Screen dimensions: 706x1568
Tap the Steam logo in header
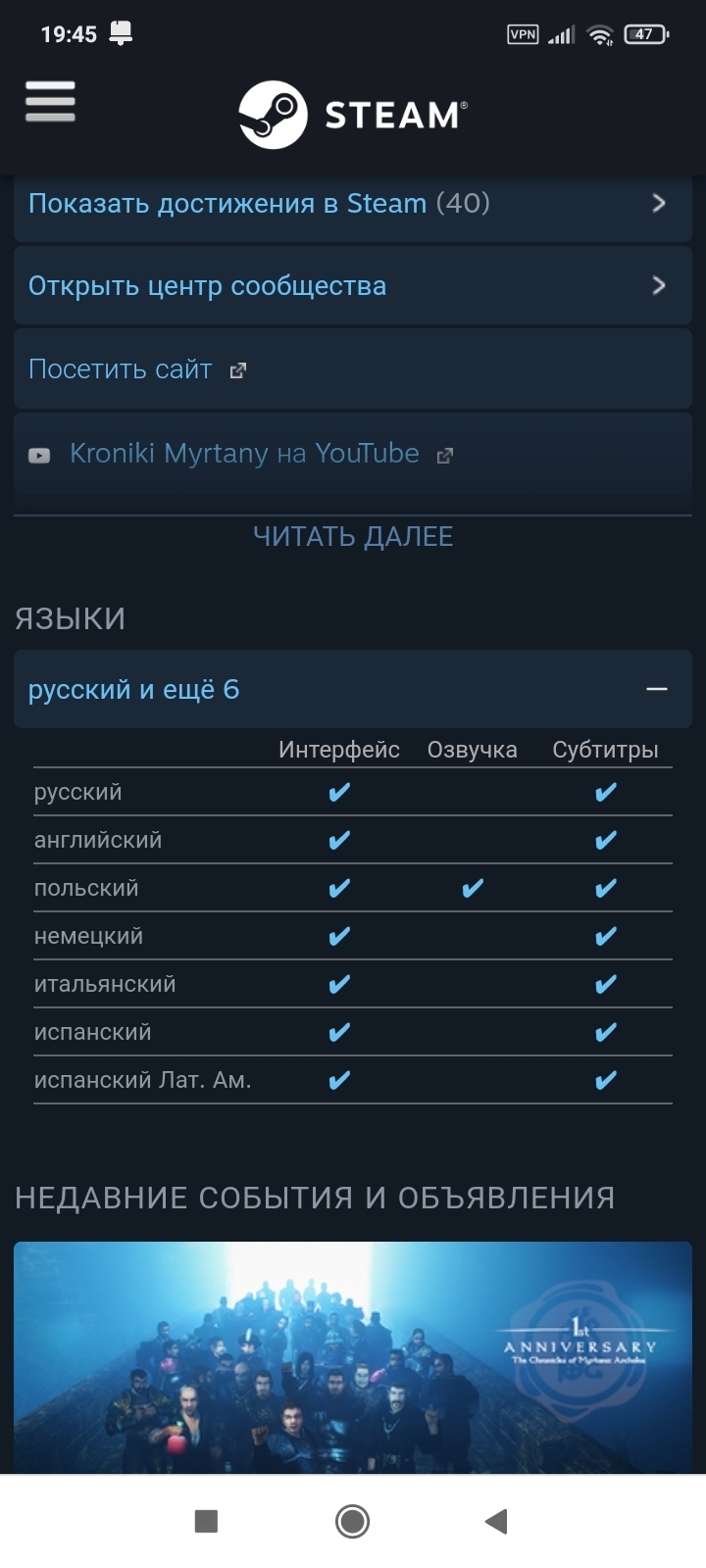click(353, 115)
